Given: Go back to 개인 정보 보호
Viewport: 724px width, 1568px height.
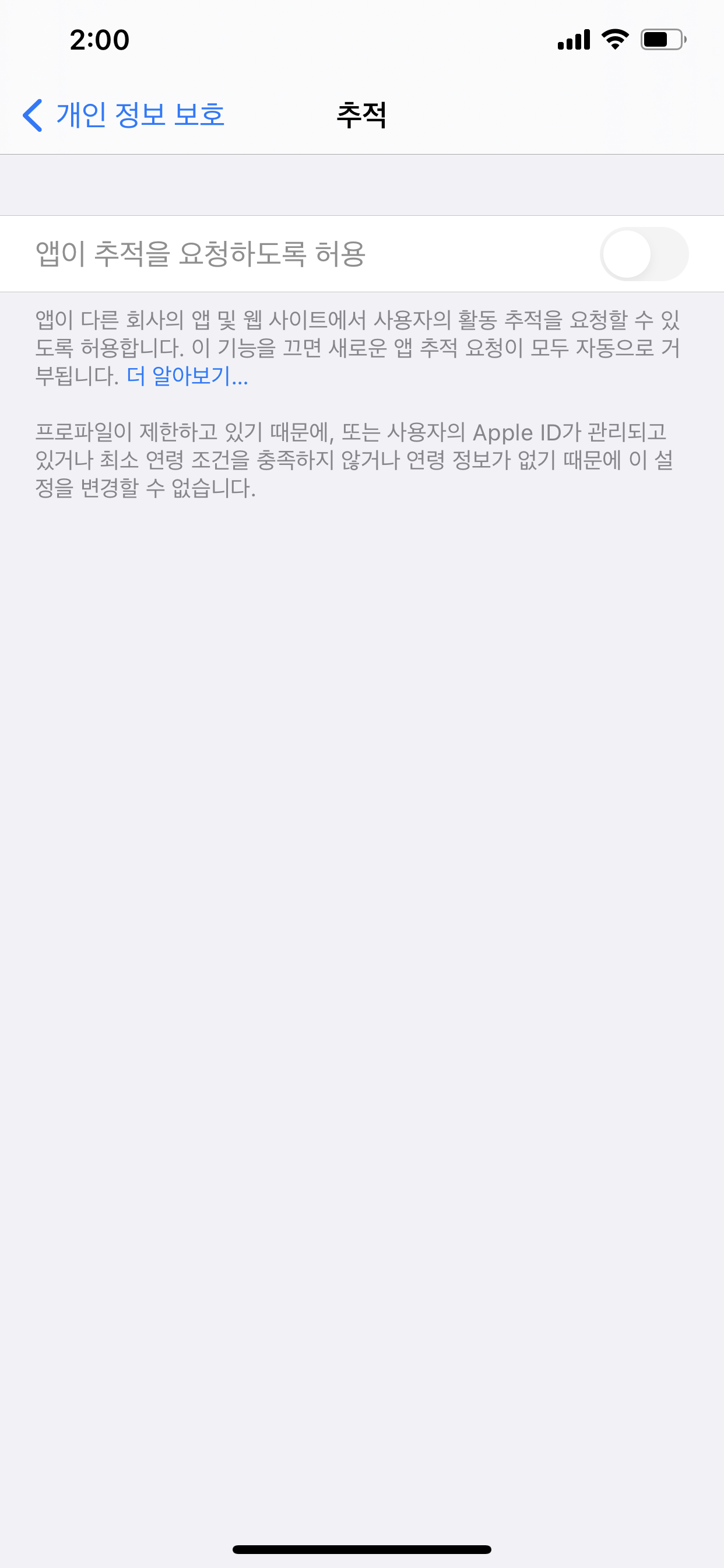Looking at the screenshot, I should 124,114.
